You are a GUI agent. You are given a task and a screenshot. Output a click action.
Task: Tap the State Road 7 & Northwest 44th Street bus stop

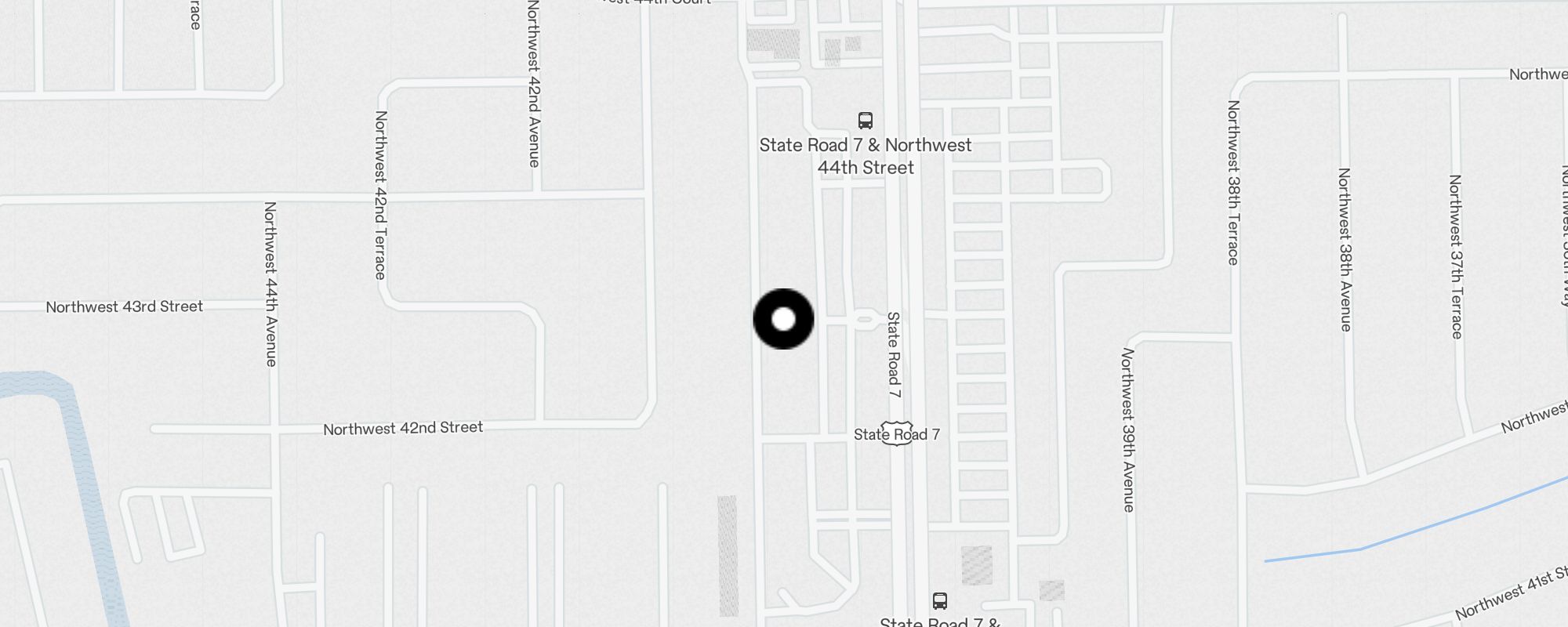865,121
